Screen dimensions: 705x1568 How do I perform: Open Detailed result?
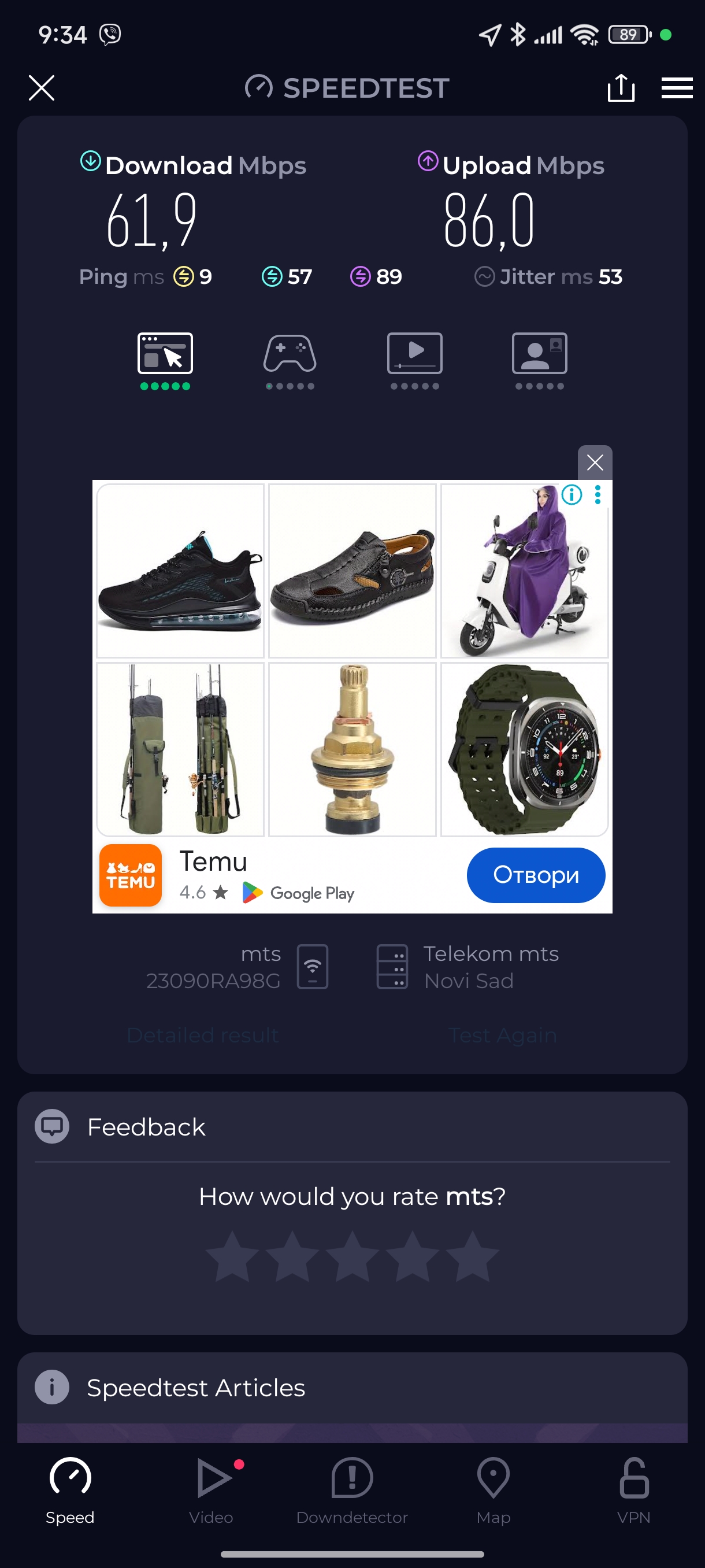[x=203, y=1035]
